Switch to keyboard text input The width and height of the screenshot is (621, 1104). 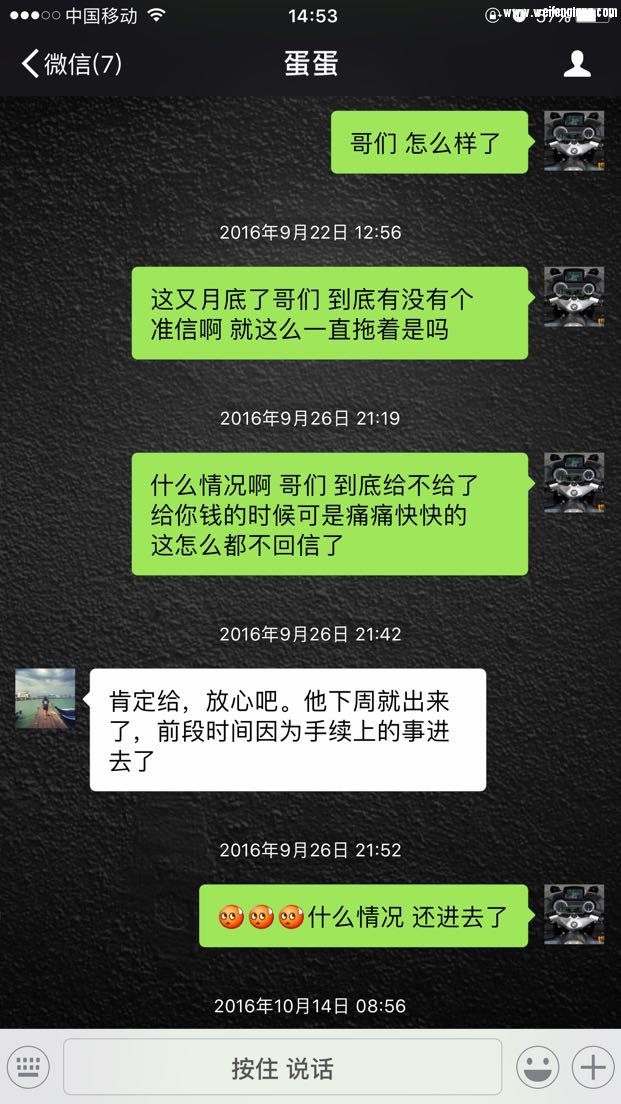pos(28,1067)
